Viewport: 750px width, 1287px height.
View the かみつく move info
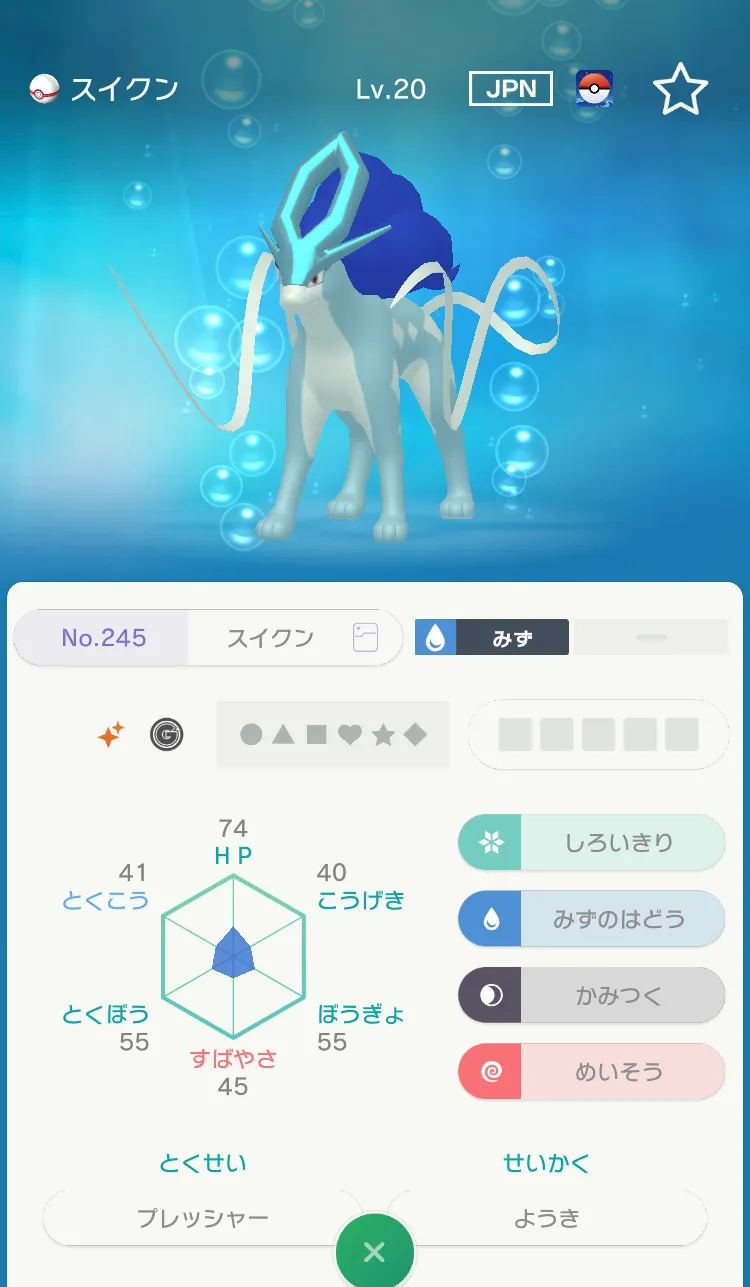pos(591,995)
